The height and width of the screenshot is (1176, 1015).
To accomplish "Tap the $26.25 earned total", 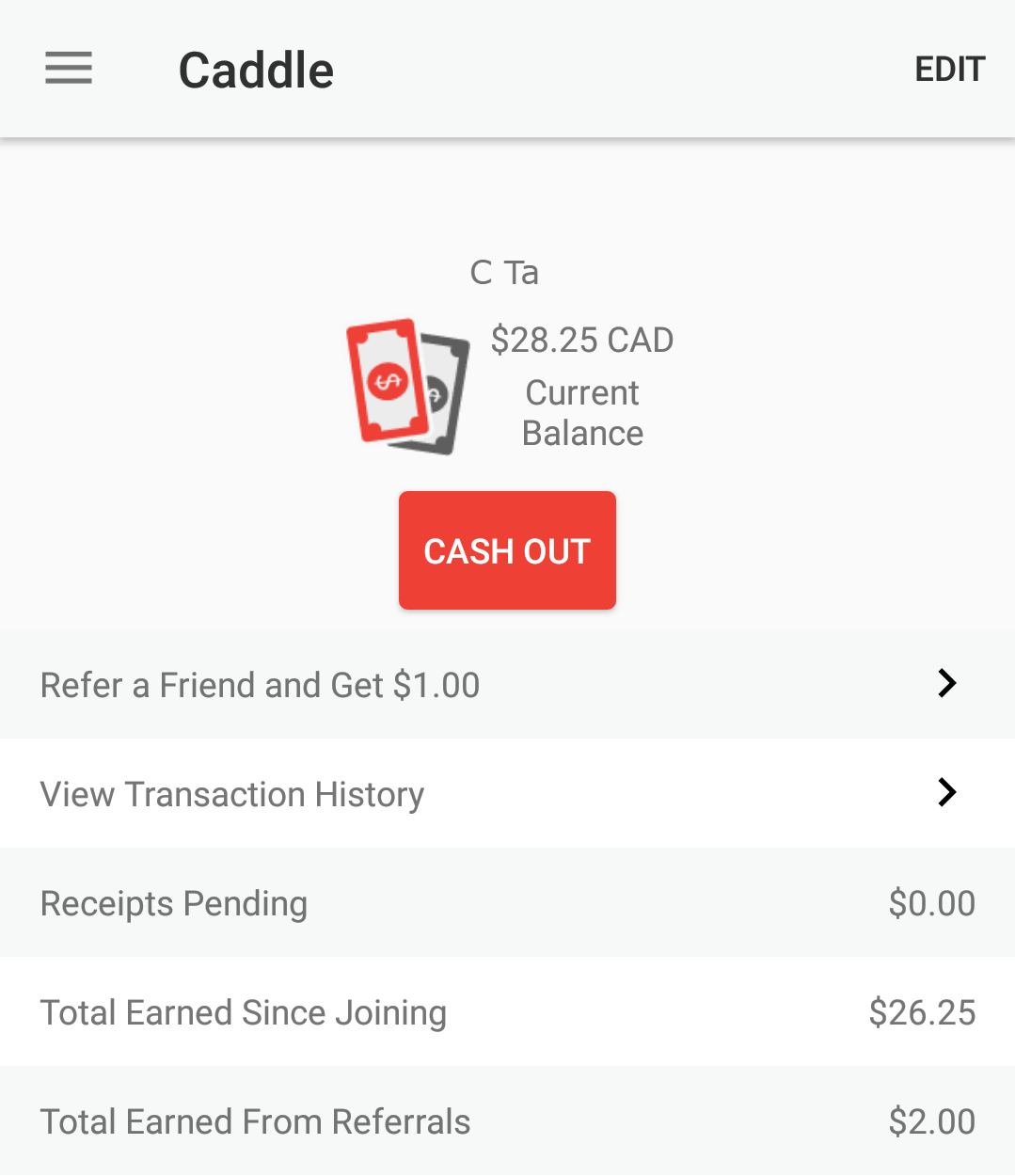I will click(x=921, y=1011).
